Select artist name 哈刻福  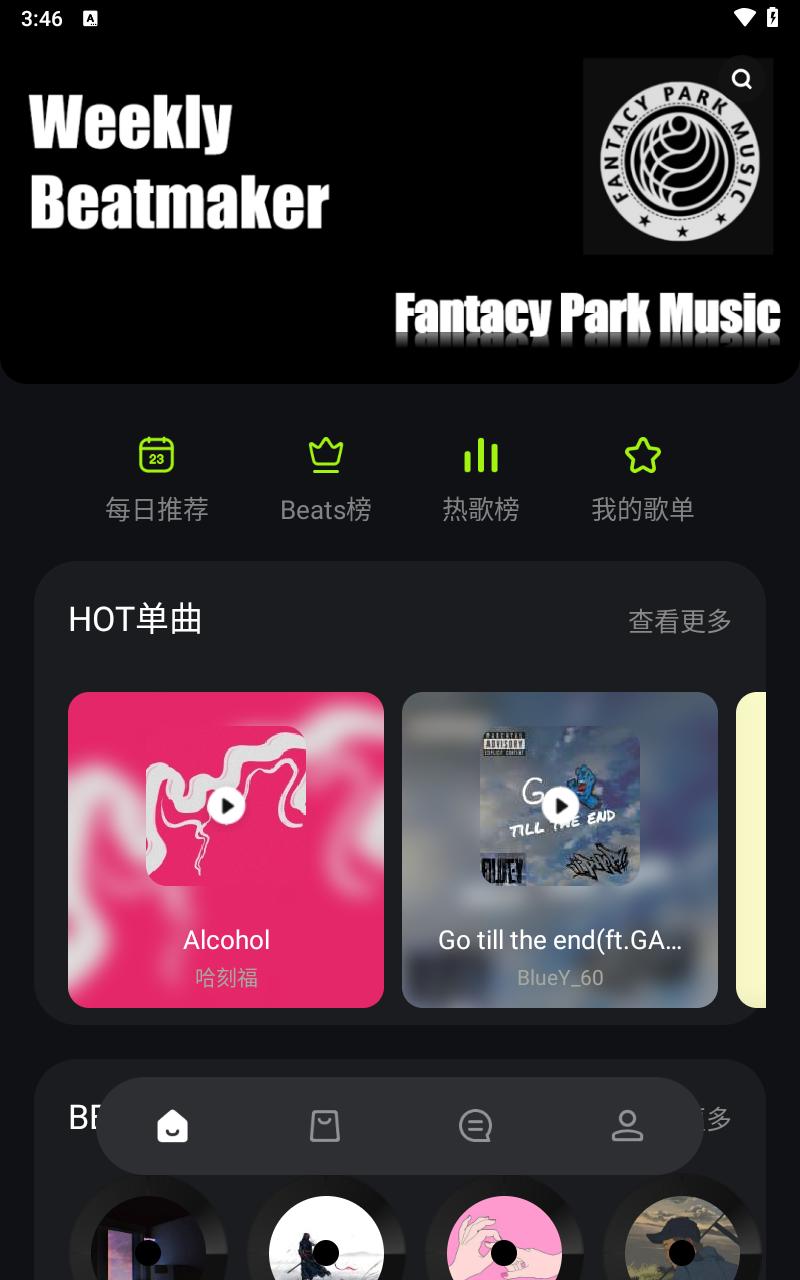point(226,977)
